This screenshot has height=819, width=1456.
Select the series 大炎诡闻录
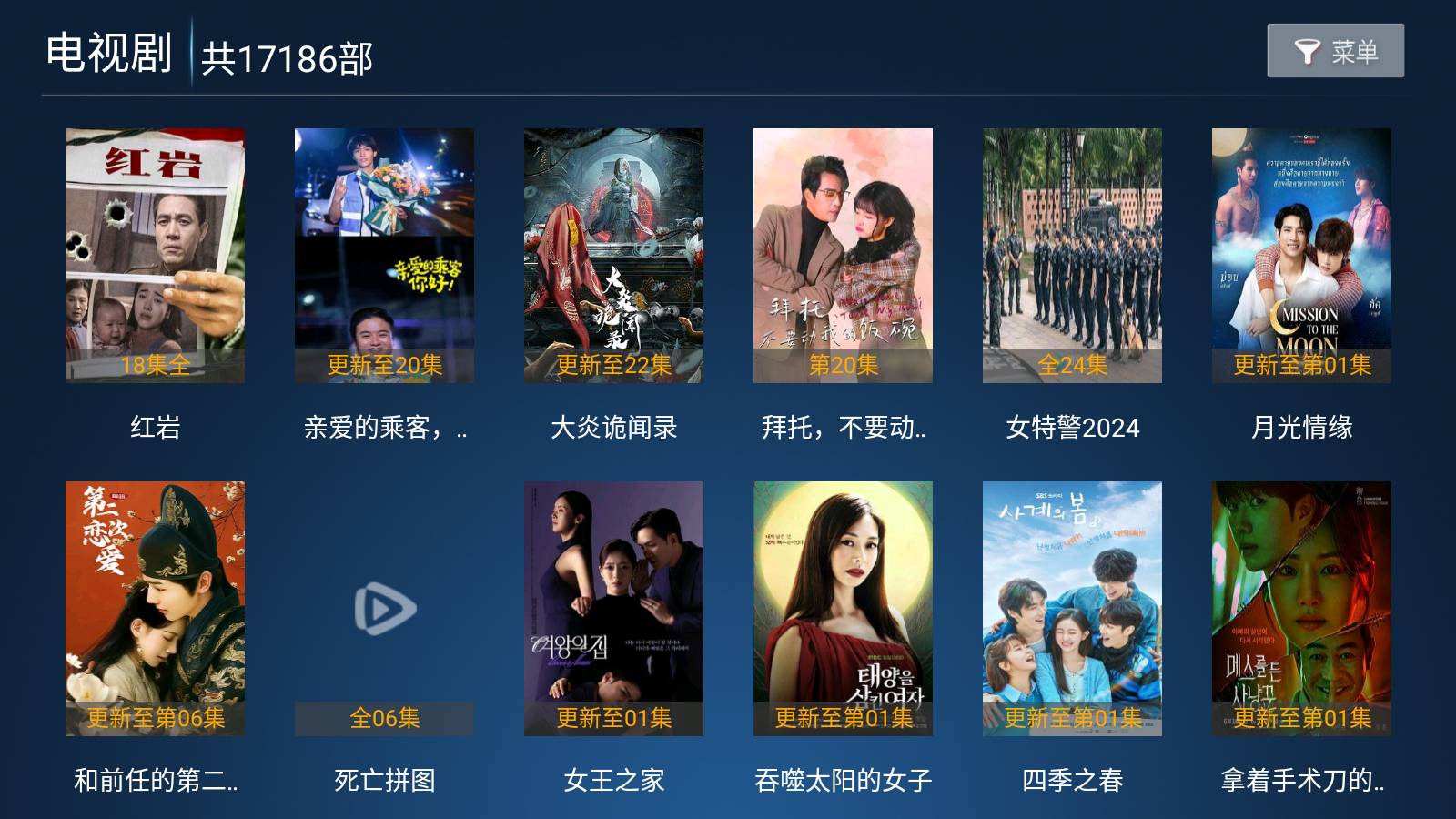(613, 255)
